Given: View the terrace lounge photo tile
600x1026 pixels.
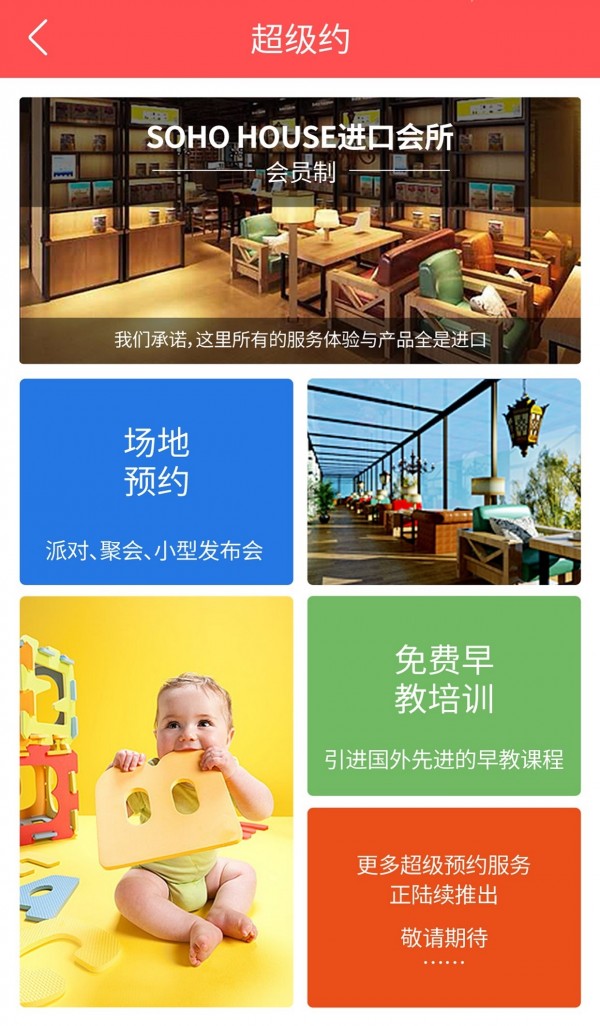Looking at the screenshot, I should 444,481.
